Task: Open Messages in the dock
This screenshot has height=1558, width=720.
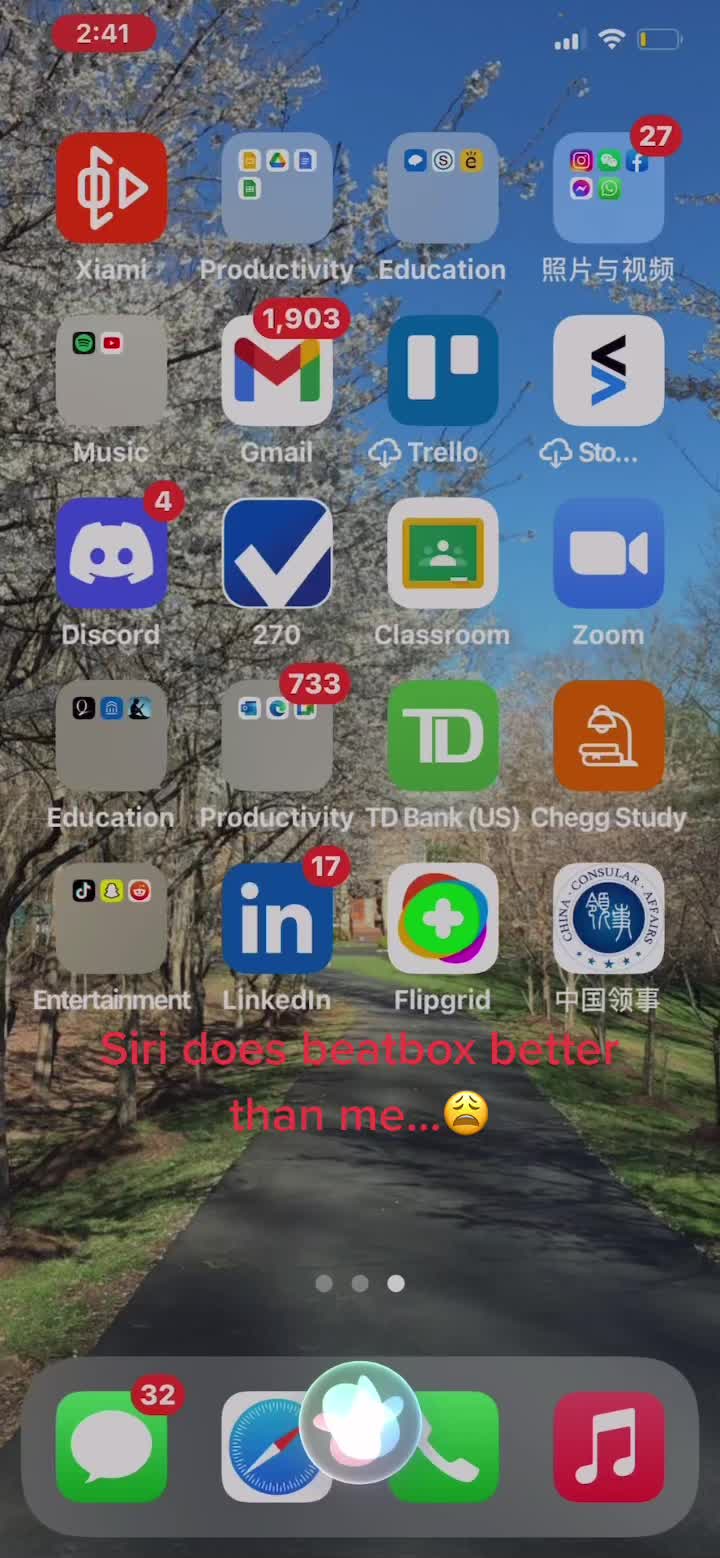Action: [x=111, y=1447]
